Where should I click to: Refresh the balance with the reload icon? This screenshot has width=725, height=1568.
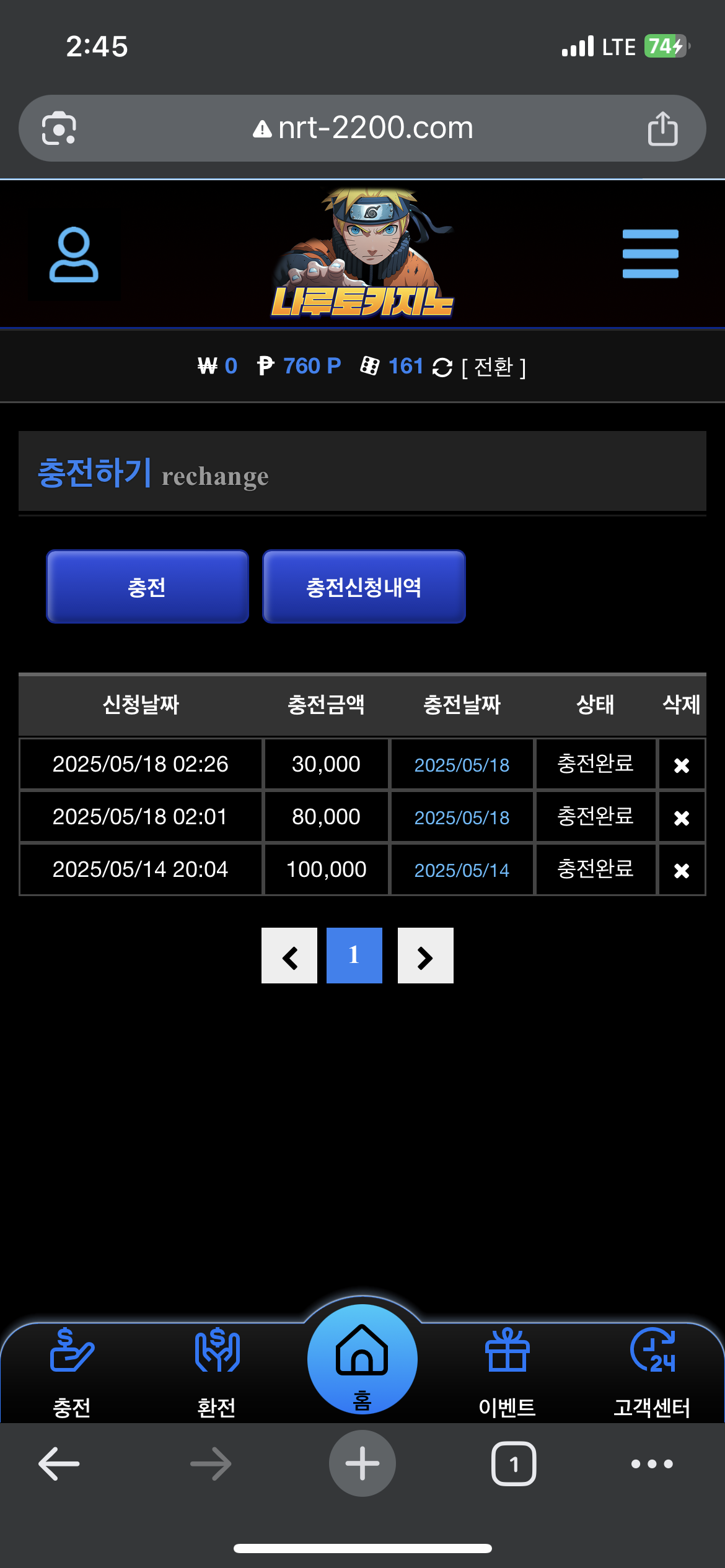pos(442,367)
